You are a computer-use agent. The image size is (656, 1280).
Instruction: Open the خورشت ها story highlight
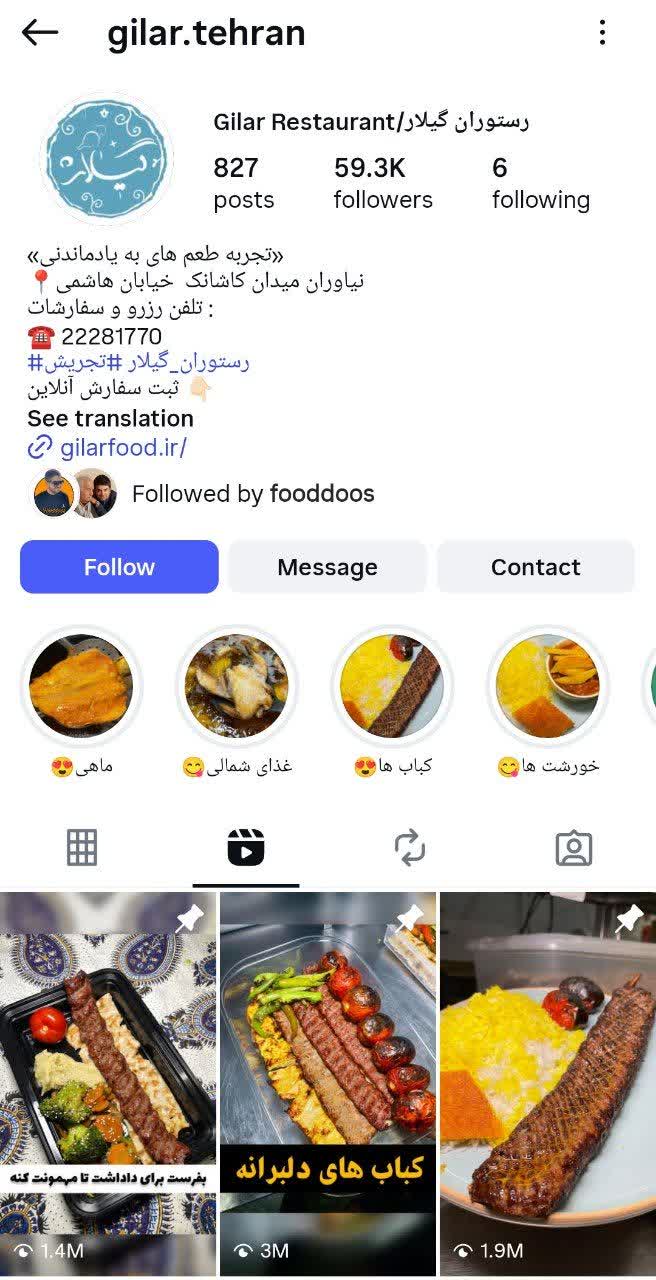click(548, 687)
